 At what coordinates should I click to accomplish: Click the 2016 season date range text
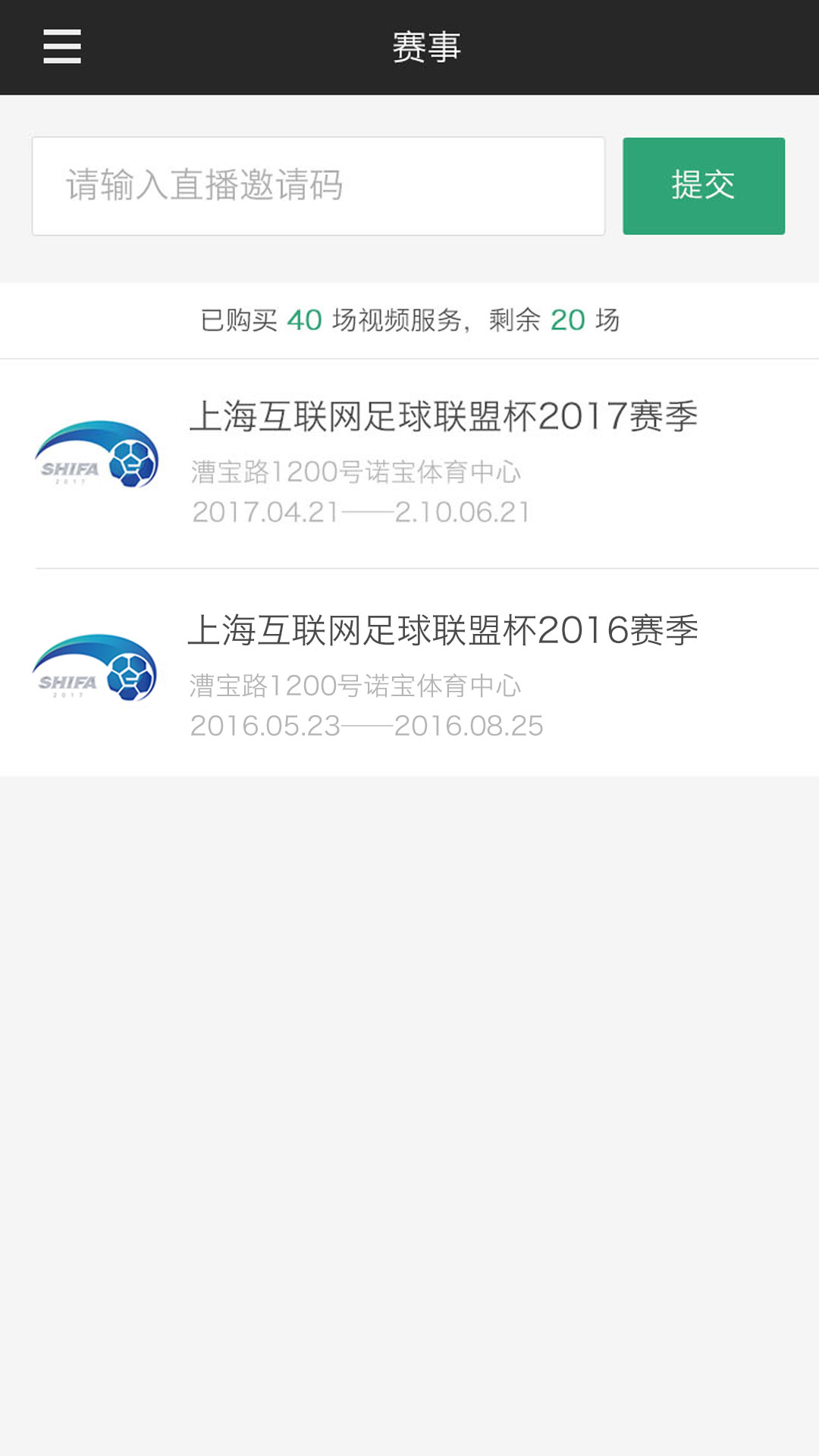coord(366,725)
